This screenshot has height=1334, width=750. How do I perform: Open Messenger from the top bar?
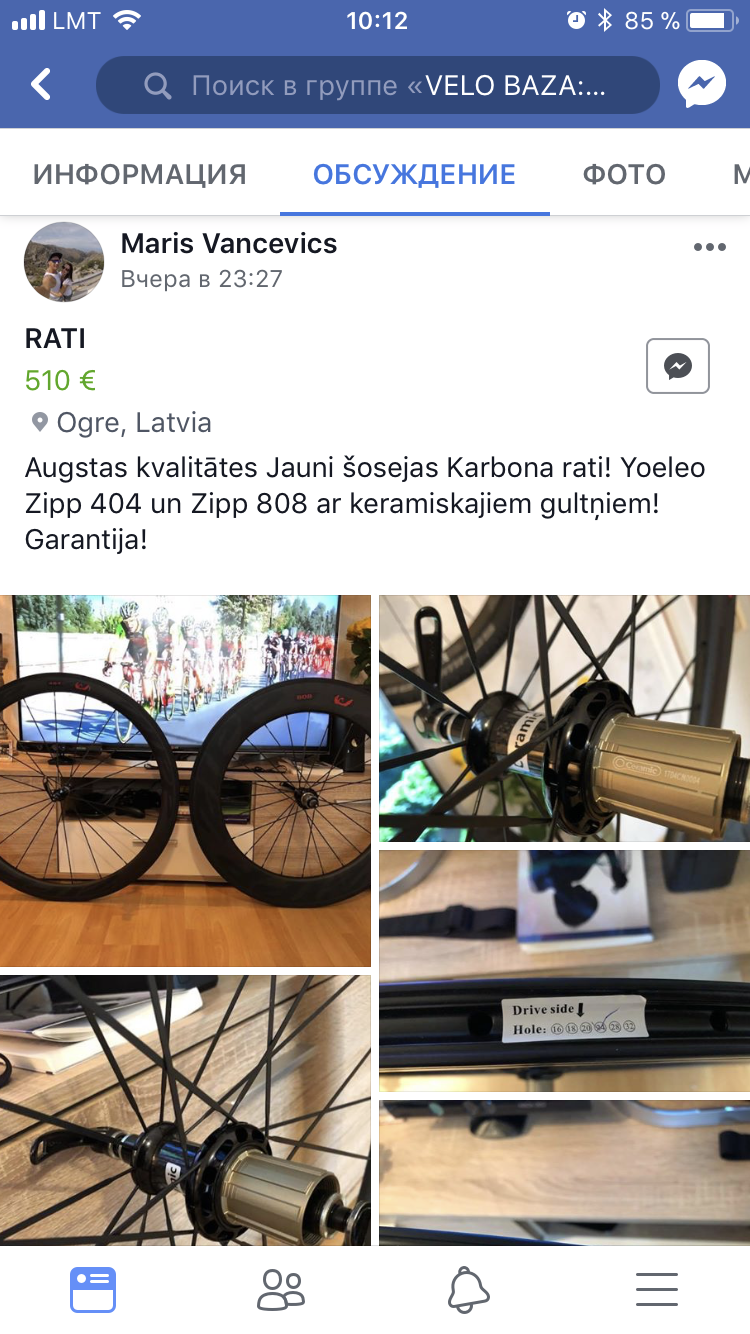[x=702, y=85]
